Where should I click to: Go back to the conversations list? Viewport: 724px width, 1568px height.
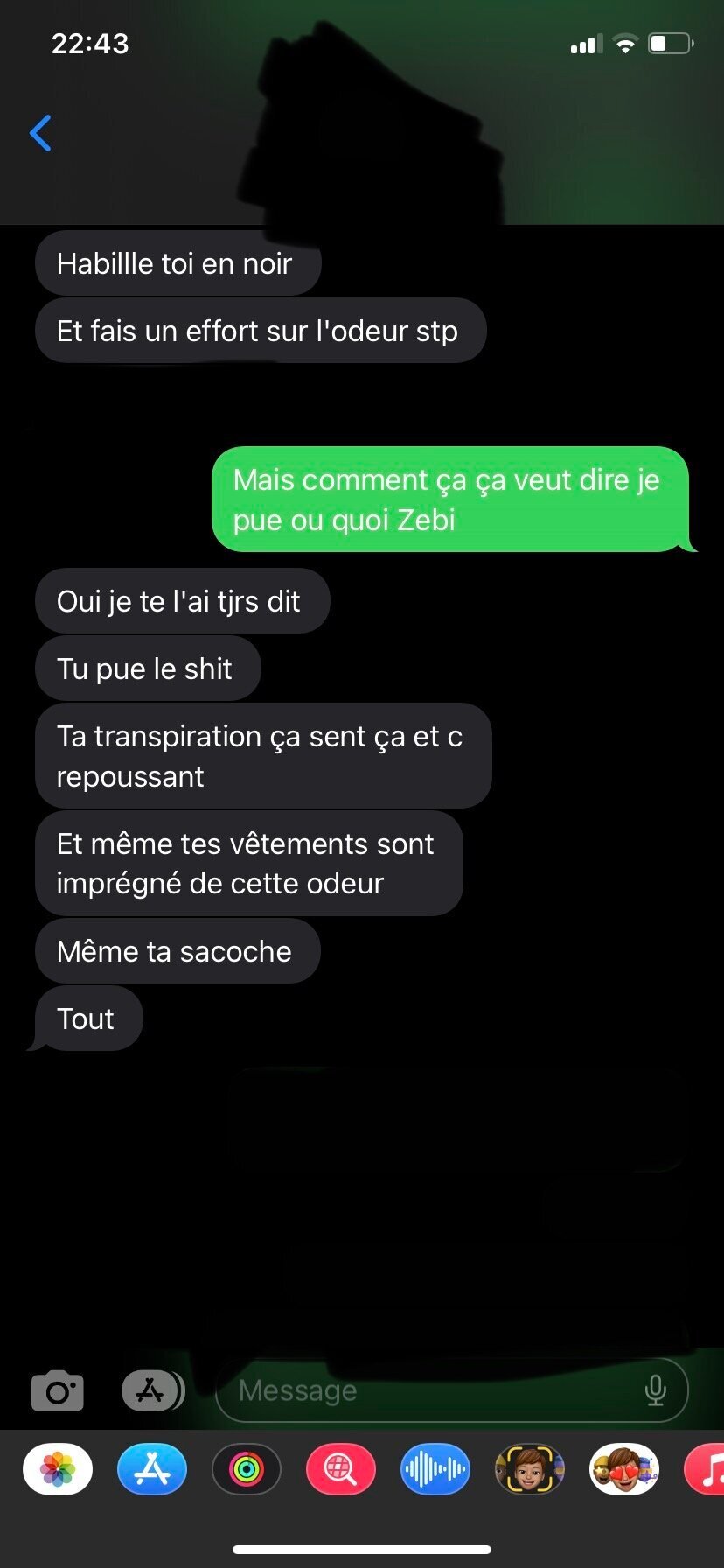pos(41,133)
